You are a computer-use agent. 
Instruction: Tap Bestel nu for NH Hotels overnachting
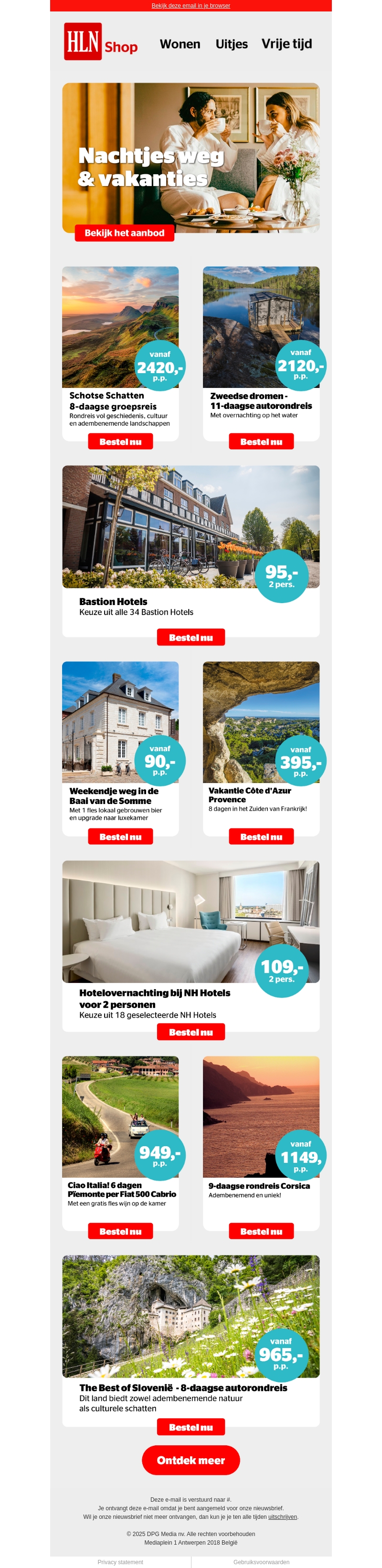191,1032
